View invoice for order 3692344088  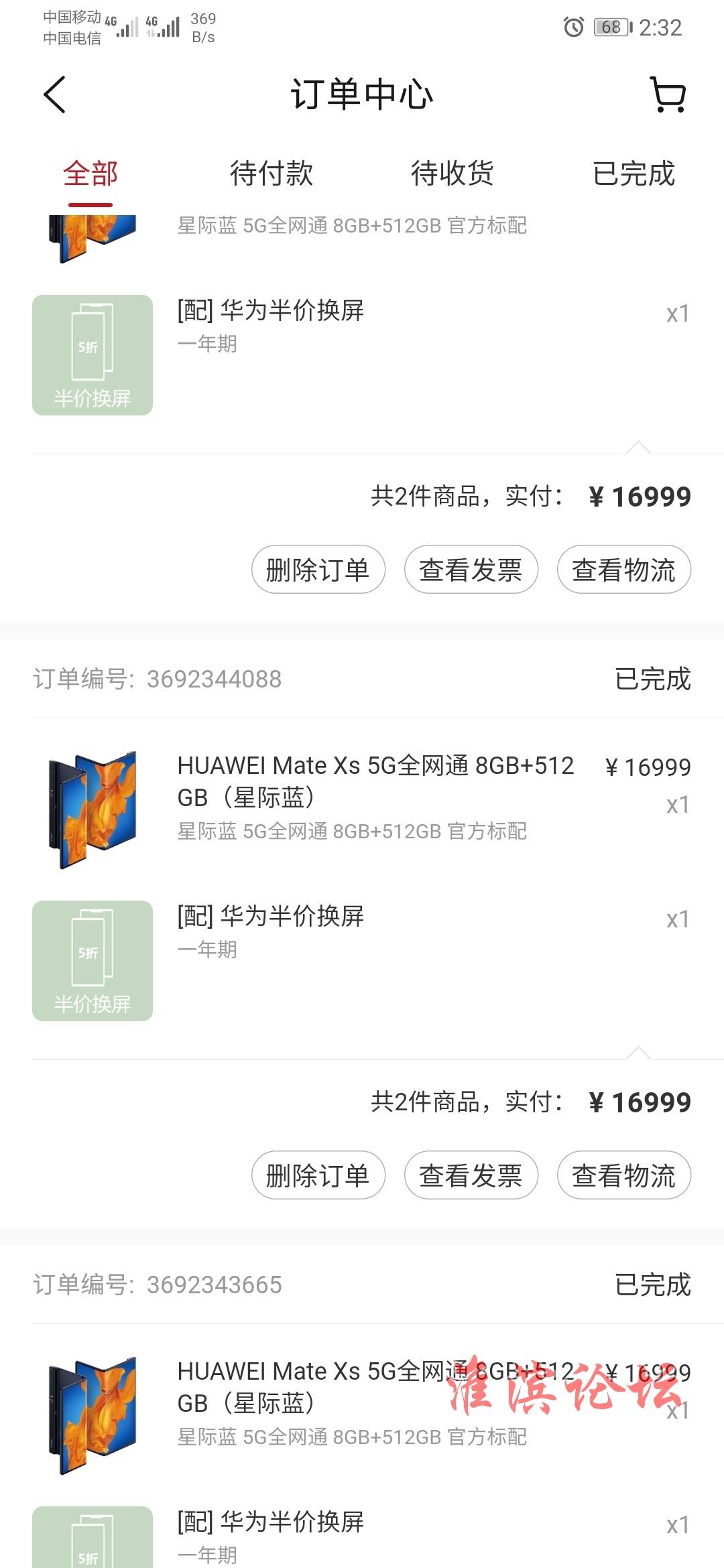(471, 1175)
